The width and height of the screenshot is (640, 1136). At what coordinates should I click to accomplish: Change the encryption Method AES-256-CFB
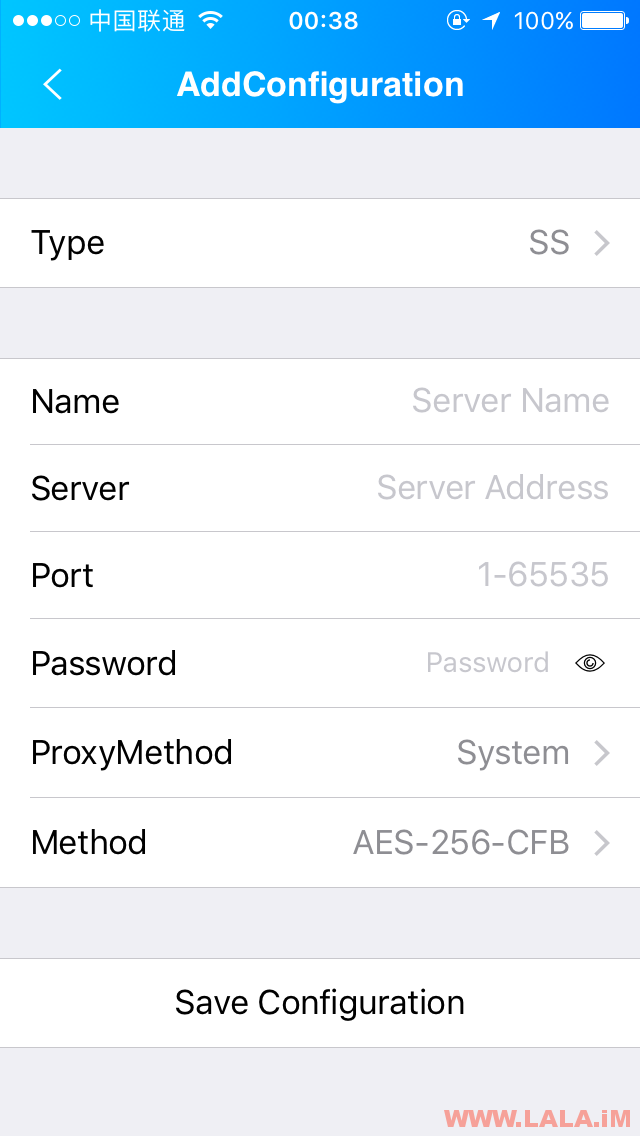(x=320, y=843)
